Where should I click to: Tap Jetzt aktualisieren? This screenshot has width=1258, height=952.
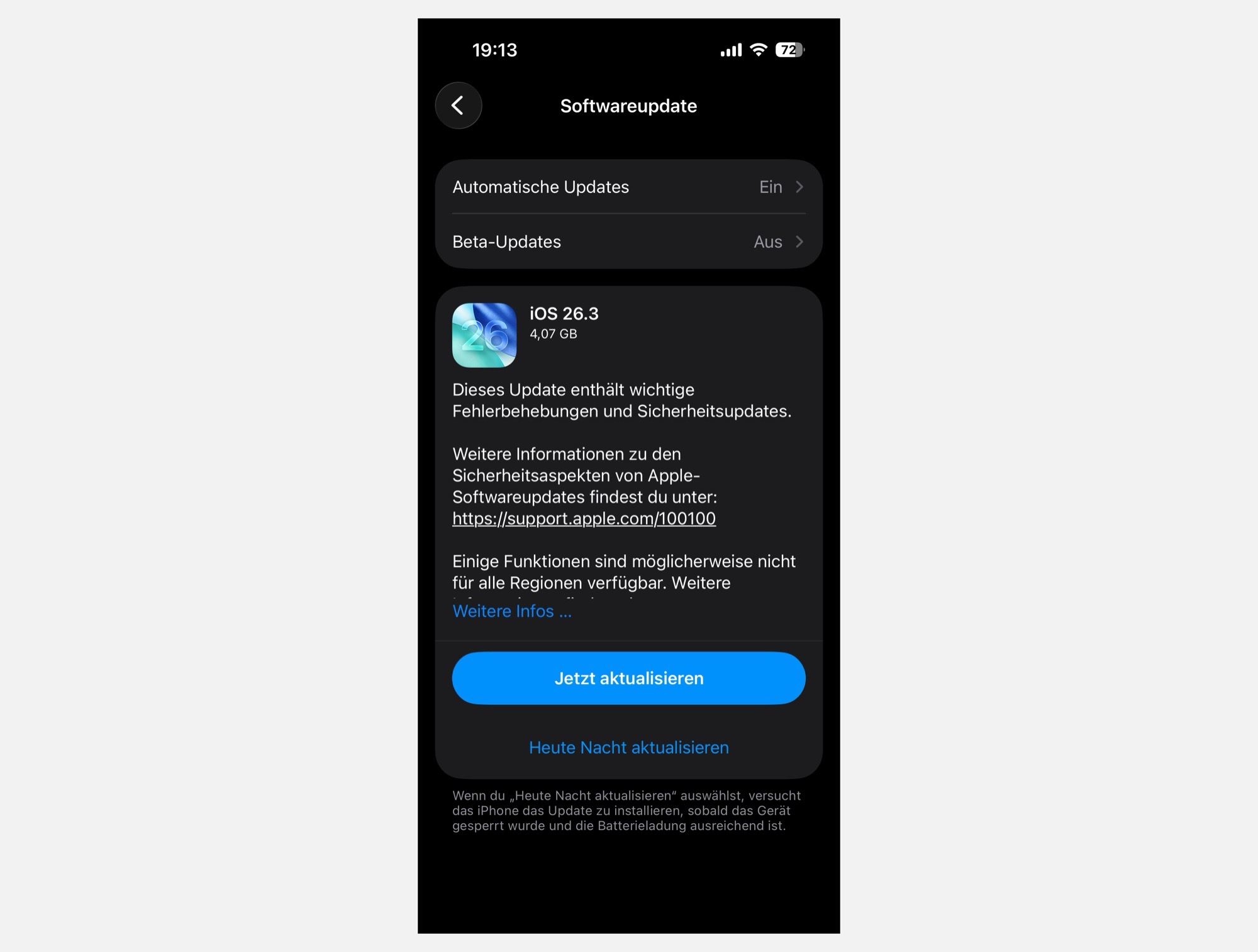pyautogui.click(x=628, y=678)
